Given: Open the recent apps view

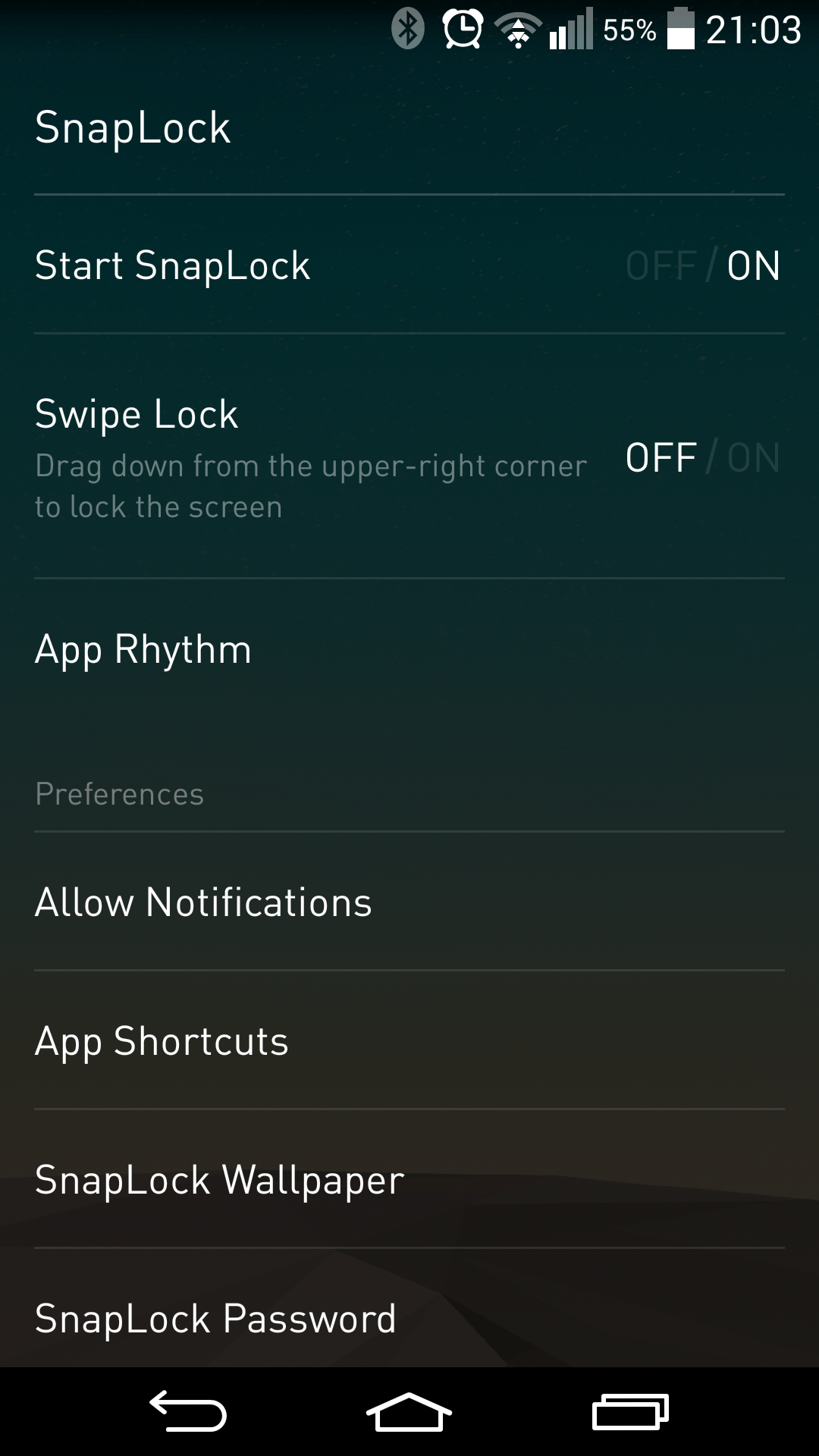Looking at the screenshot, I should (x=630, y=1412).
